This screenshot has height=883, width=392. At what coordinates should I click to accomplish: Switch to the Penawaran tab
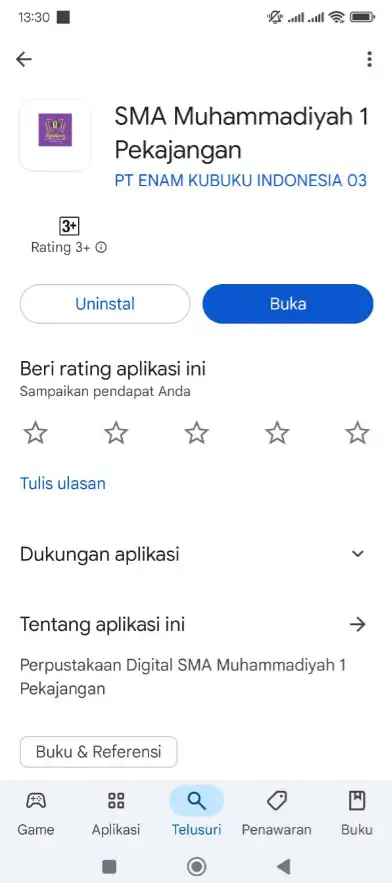(x=277, y=811)
